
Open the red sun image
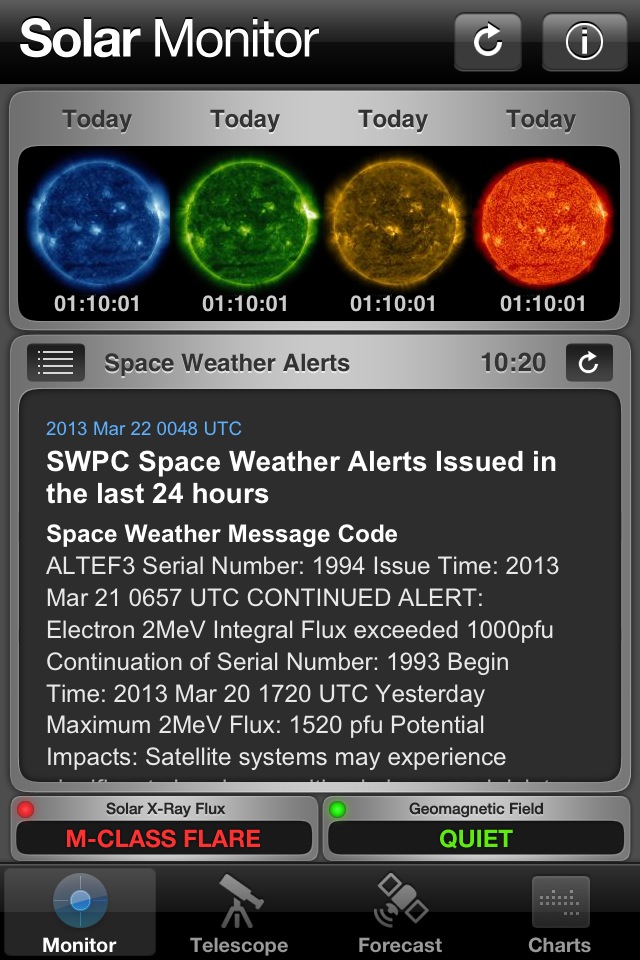(x=541, y=226)
